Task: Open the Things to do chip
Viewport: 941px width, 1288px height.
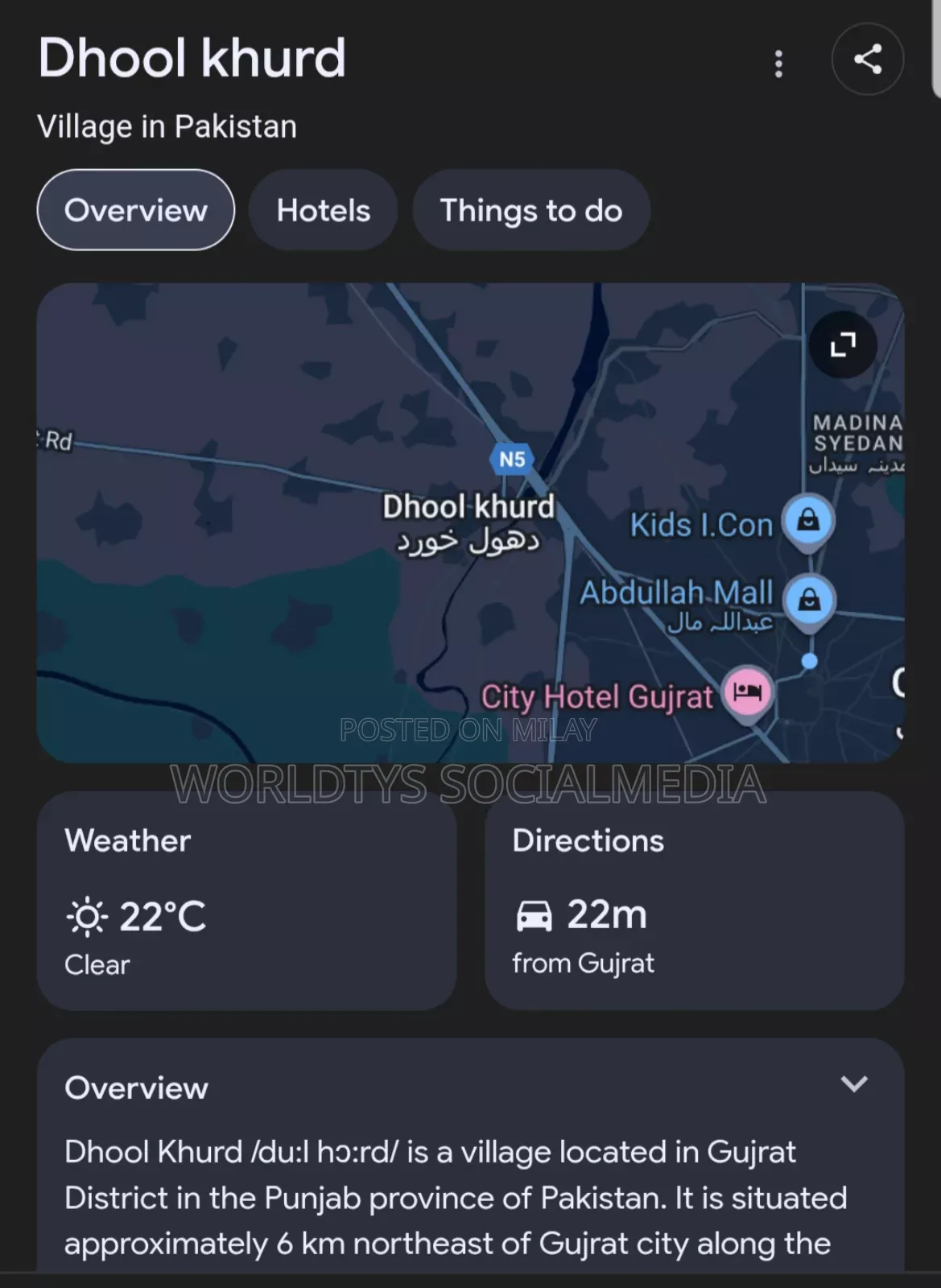Action: point(530,210)
